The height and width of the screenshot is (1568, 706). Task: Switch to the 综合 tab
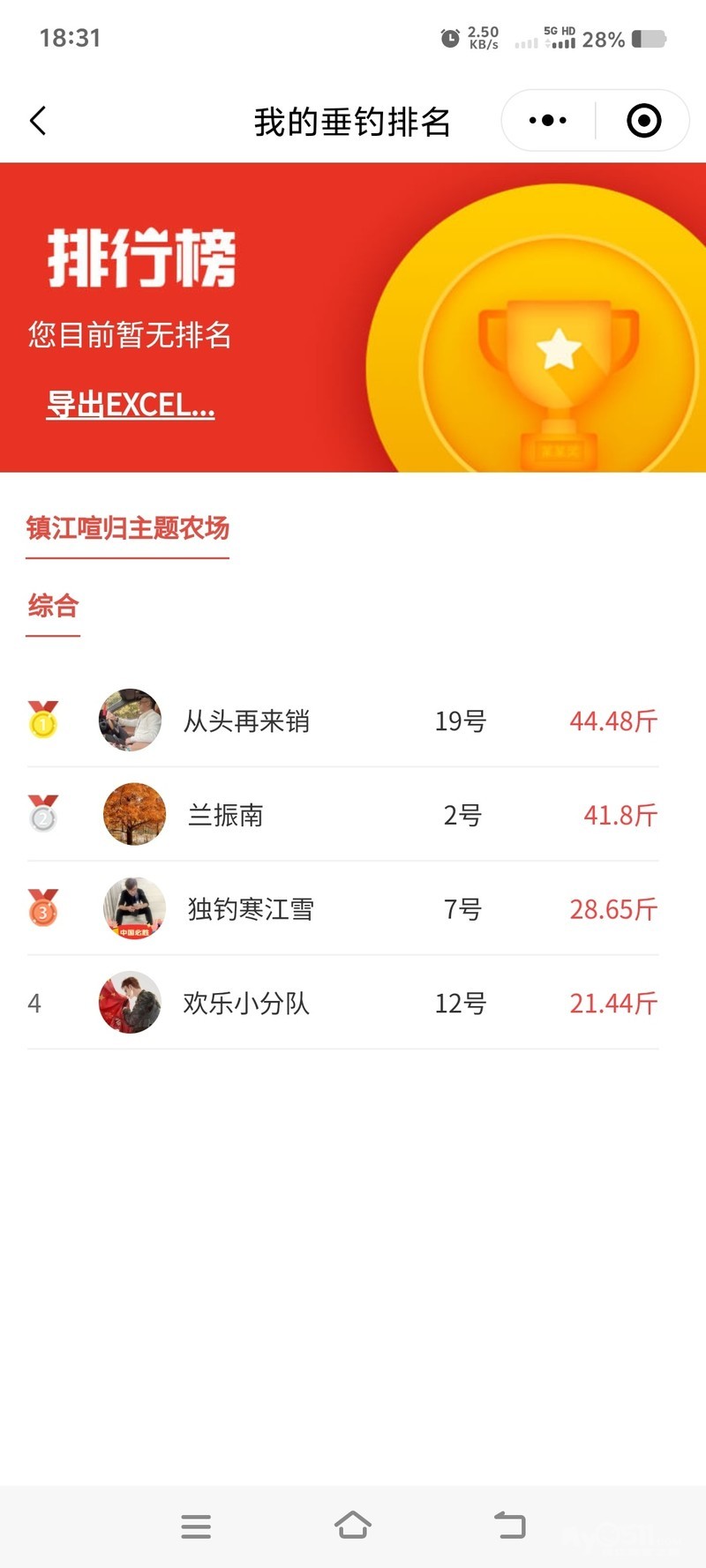click(53, 607)
